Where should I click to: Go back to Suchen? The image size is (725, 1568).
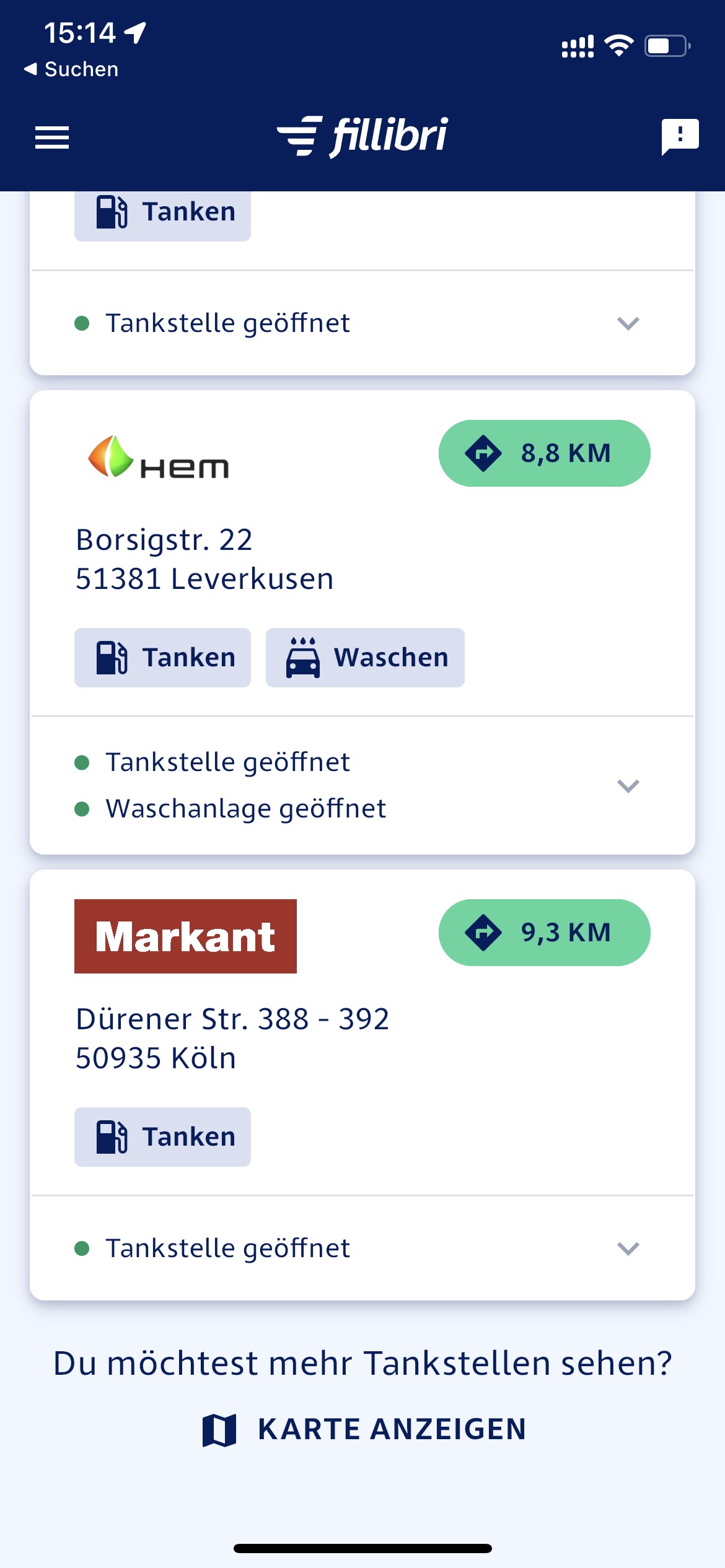pyautogui.click(x=71, y=69)
